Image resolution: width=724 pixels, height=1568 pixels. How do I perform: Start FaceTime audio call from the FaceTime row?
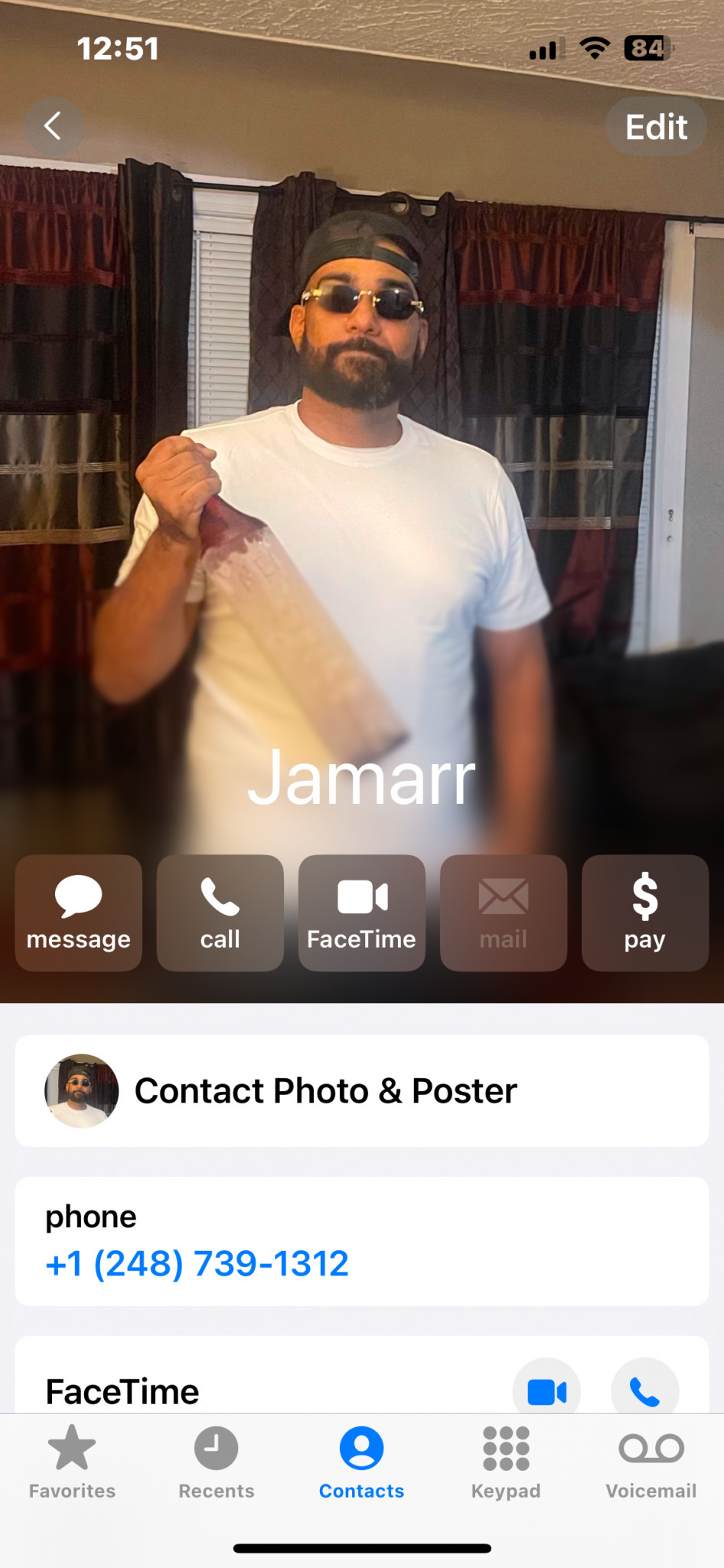coord(644,1391)
